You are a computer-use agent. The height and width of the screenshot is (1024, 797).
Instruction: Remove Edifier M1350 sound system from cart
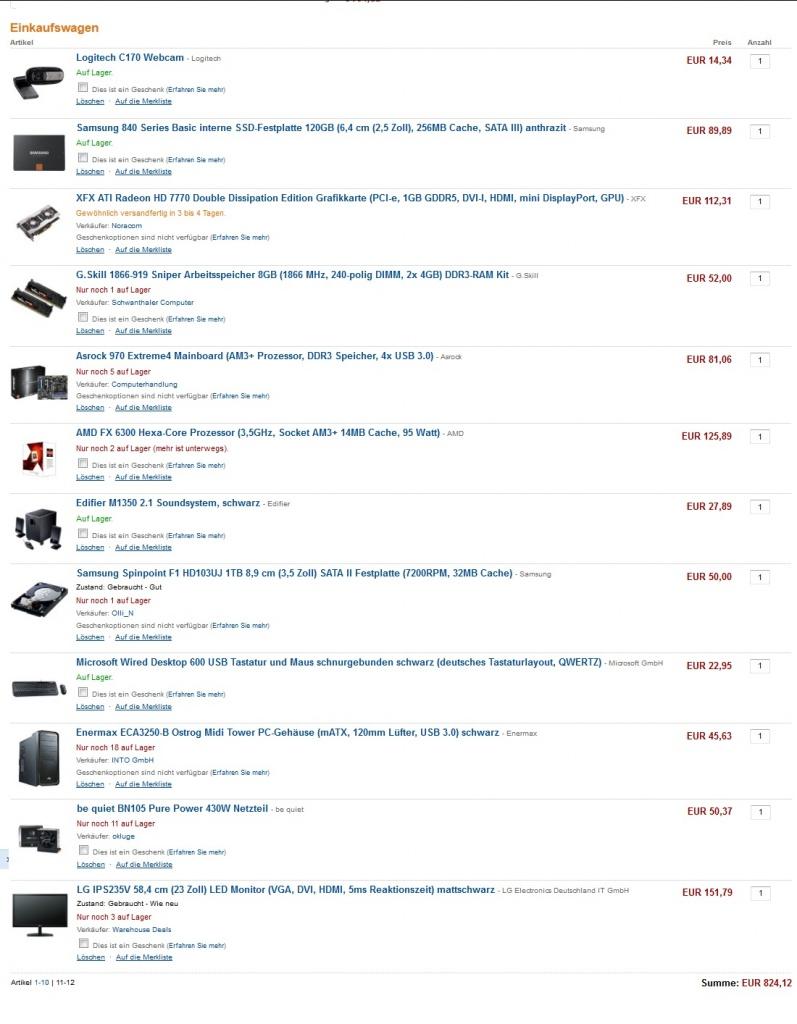point(90,547)
